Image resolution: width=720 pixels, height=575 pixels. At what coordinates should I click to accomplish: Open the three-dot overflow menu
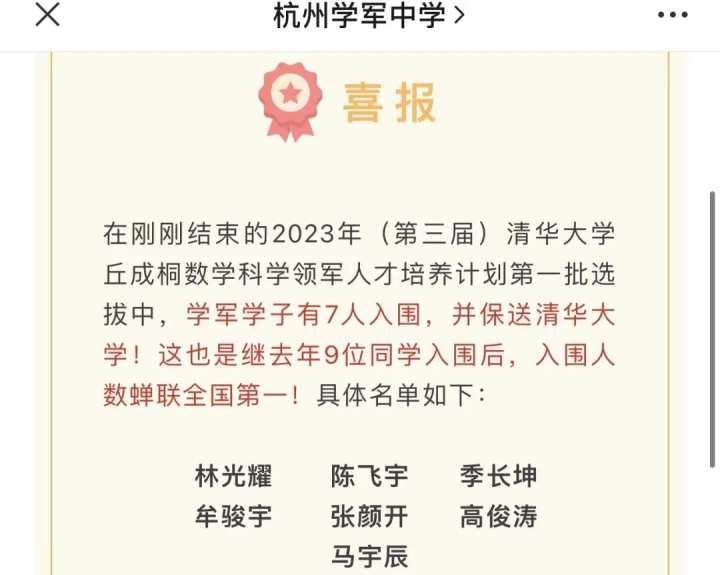pyautogui.click(x=672, y=15)
